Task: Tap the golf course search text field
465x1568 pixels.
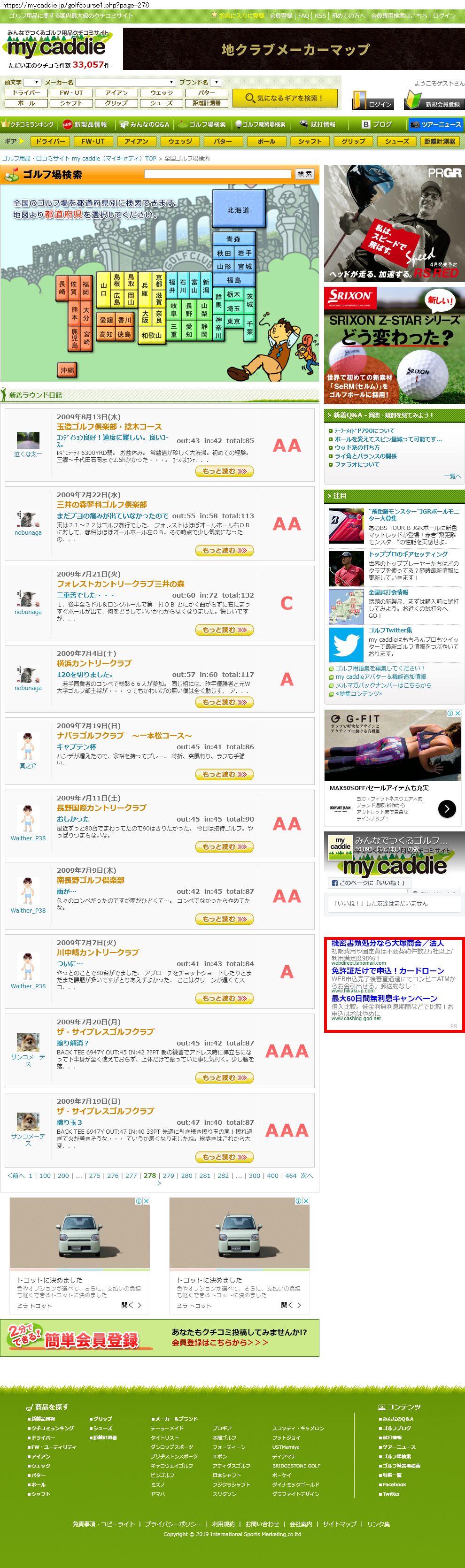Action: click(218, 174)
